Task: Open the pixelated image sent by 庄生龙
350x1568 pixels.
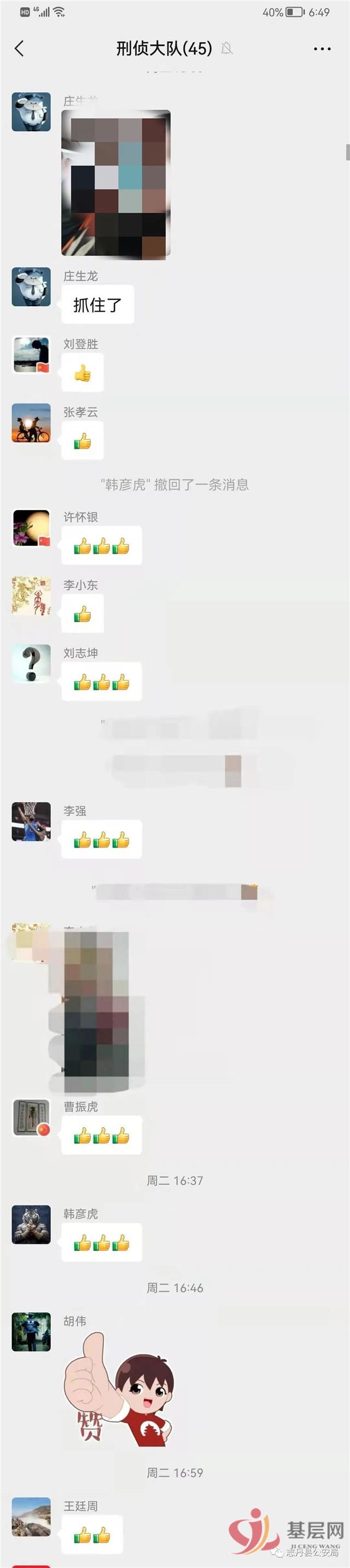Action: click(x=115, y=183)
